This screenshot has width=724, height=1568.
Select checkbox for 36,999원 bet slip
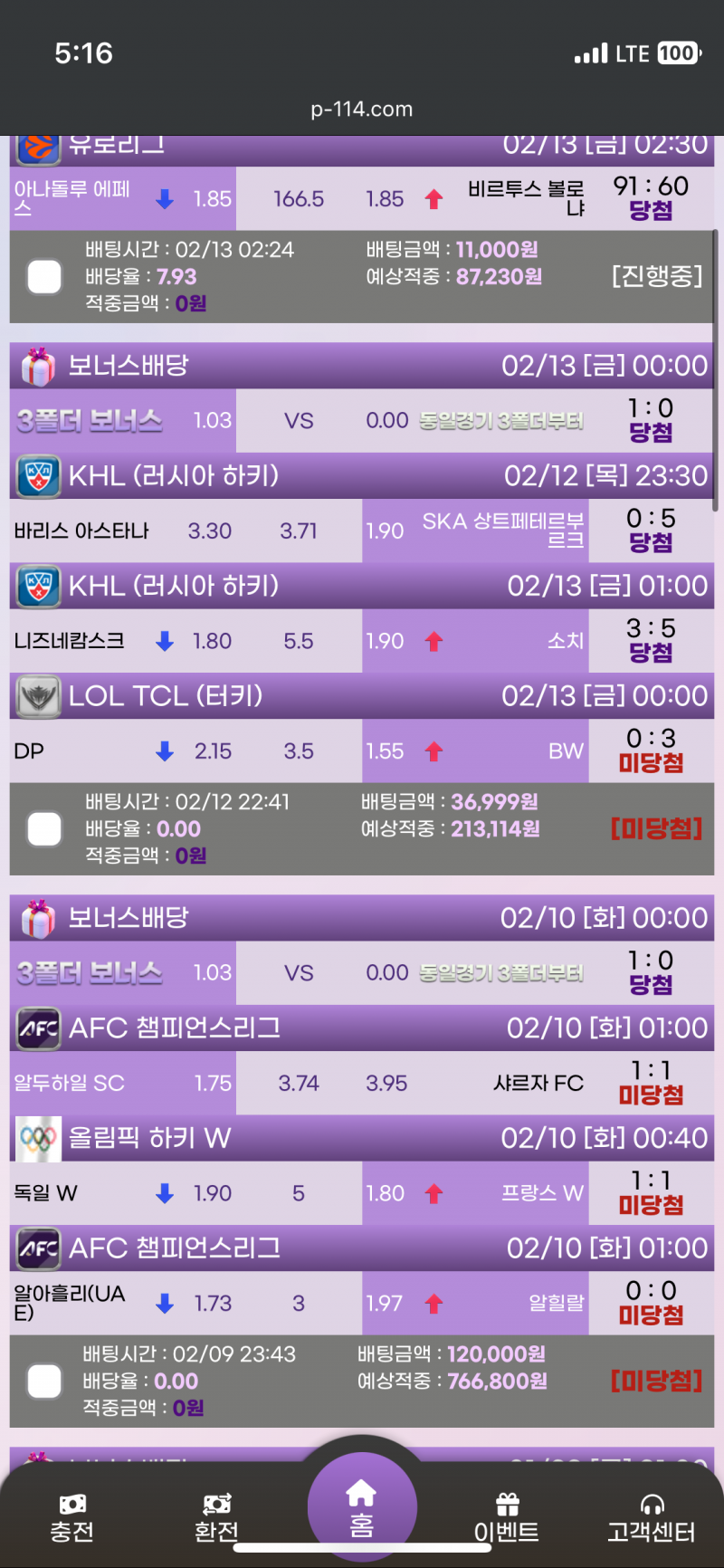(44, 828)
